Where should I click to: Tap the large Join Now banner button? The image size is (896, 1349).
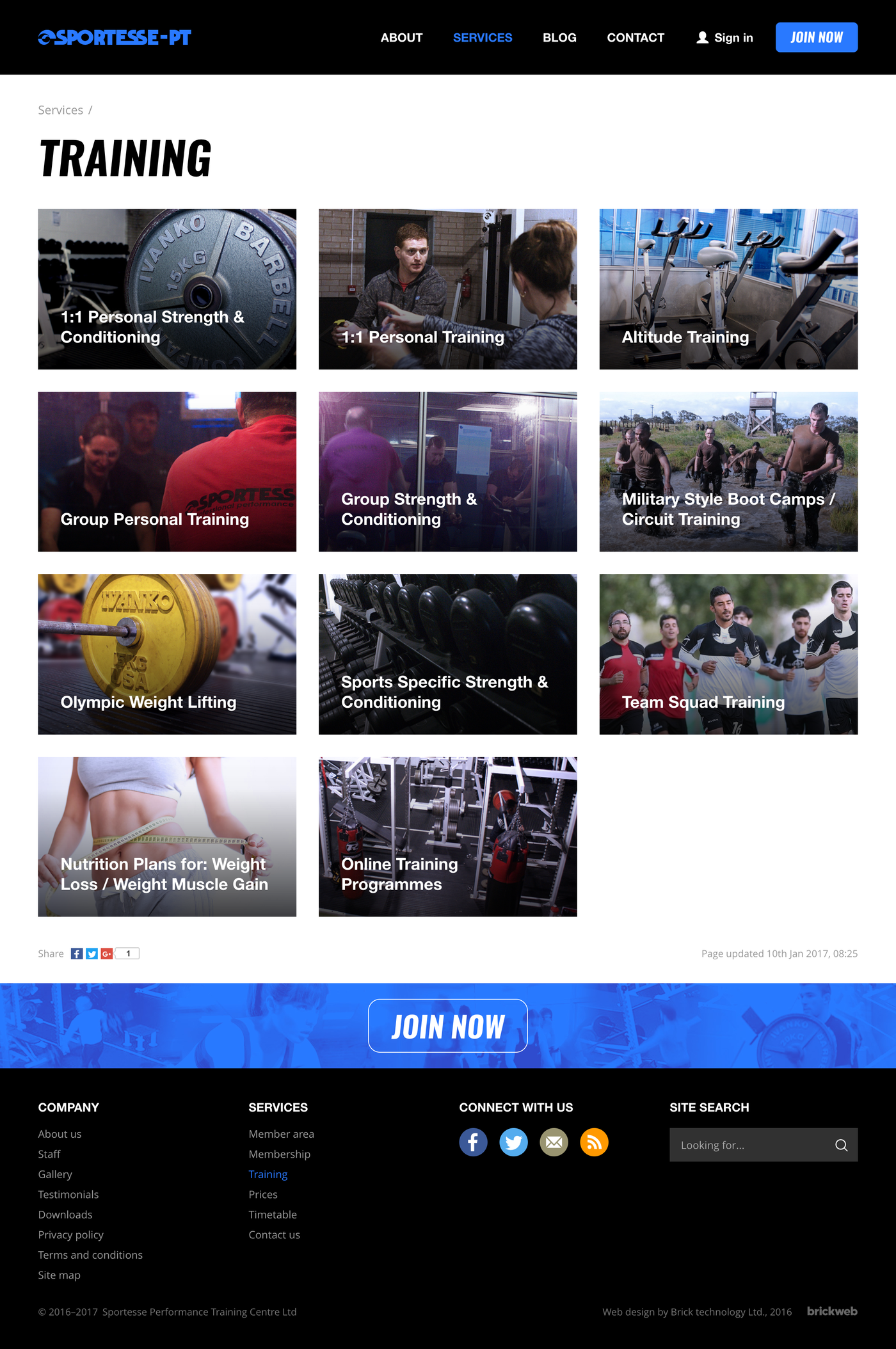pyautogui.click(x=447, y=1026)
